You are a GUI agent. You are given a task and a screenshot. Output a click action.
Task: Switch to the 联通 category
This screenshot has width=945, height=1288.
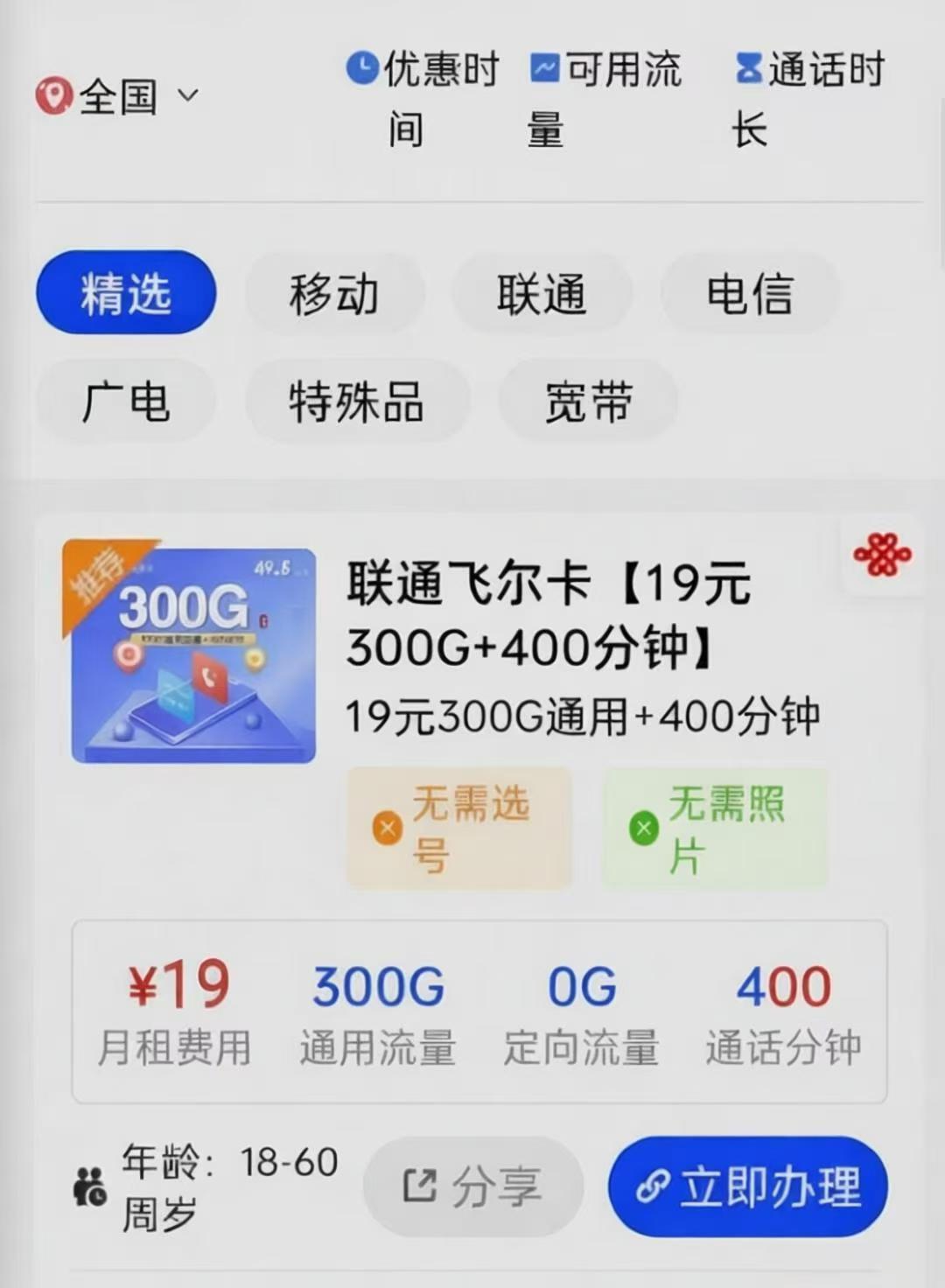[x=542, y=293]
